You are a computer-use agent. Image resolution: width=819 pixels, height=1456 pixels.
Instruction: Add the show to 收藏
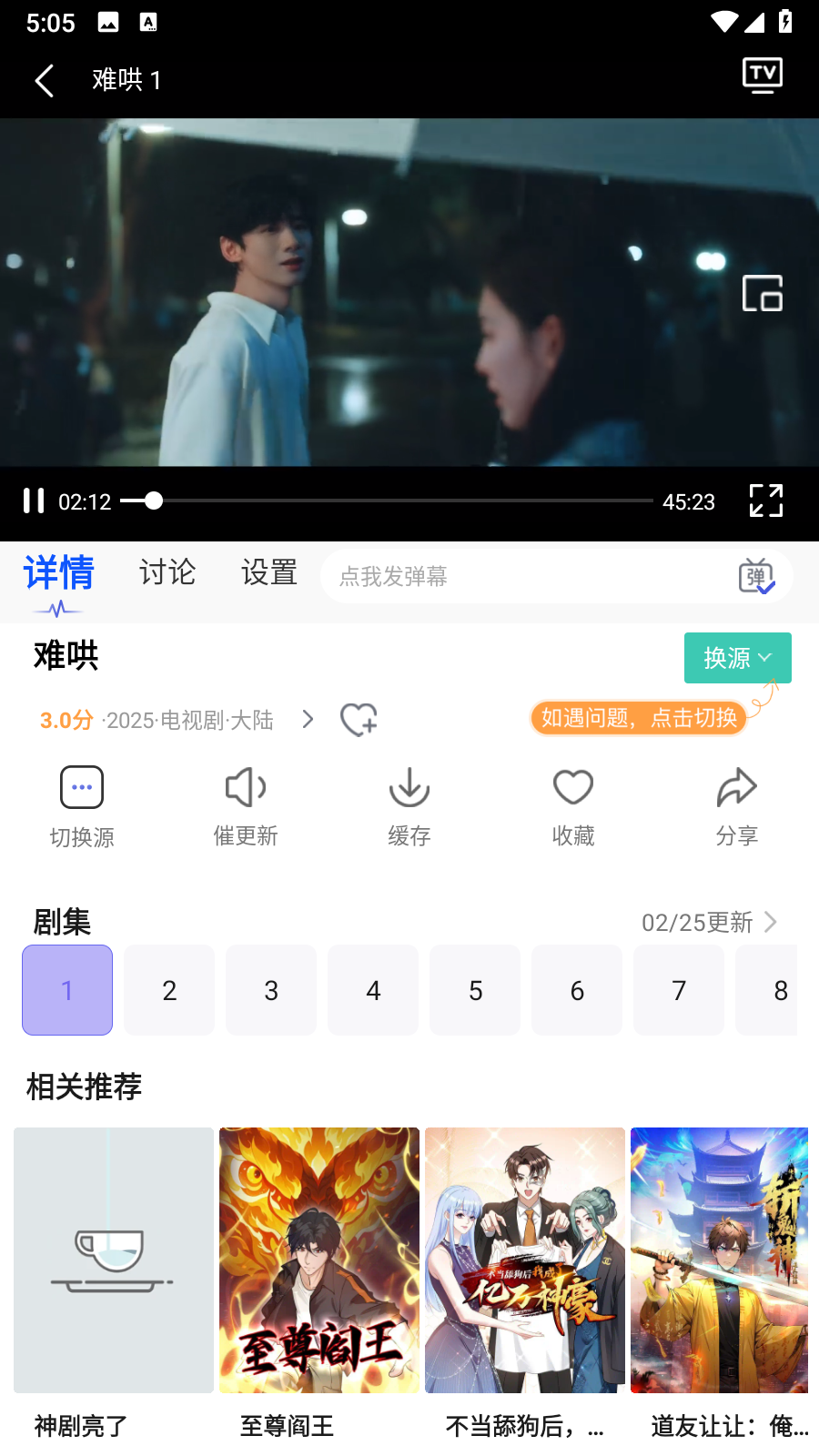click(573, 806)
